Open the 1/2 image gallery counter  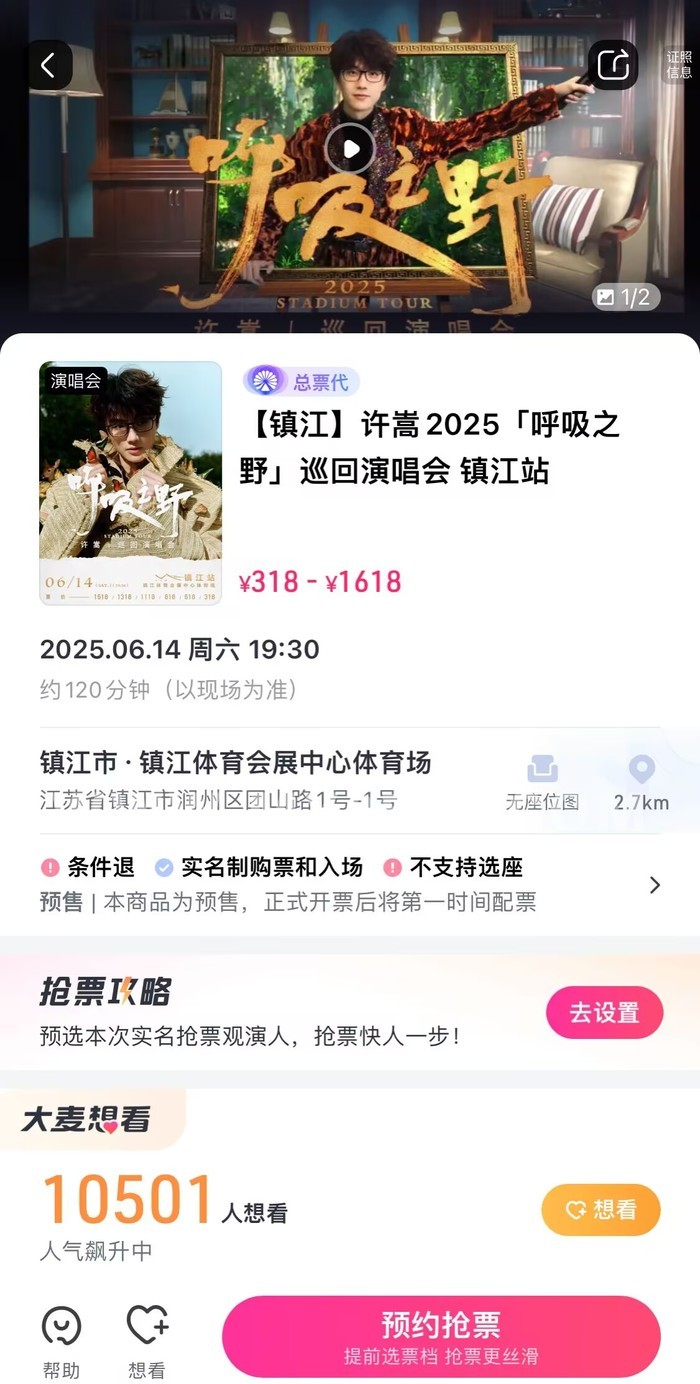(625, 297)
